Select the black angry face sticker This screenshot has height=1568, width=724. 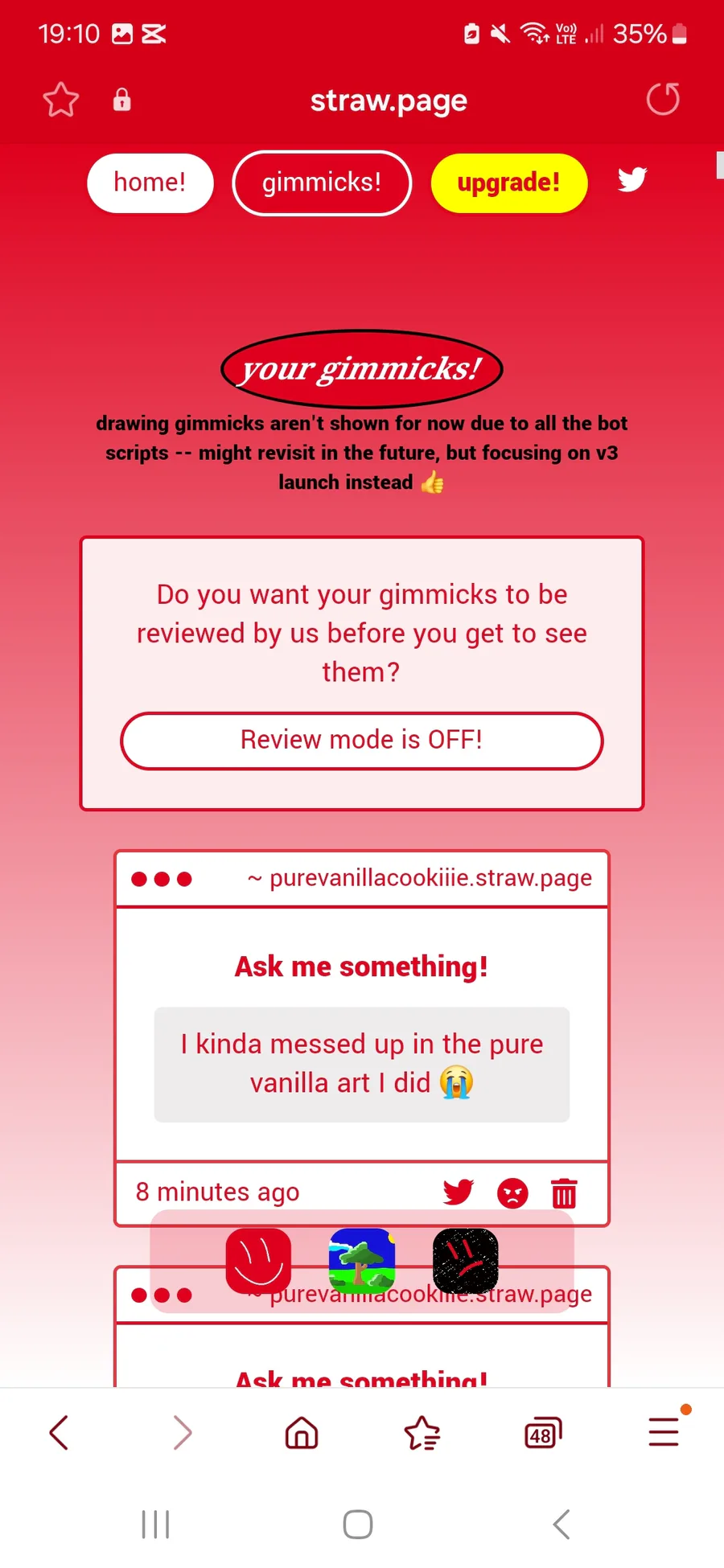[465, 1260]
